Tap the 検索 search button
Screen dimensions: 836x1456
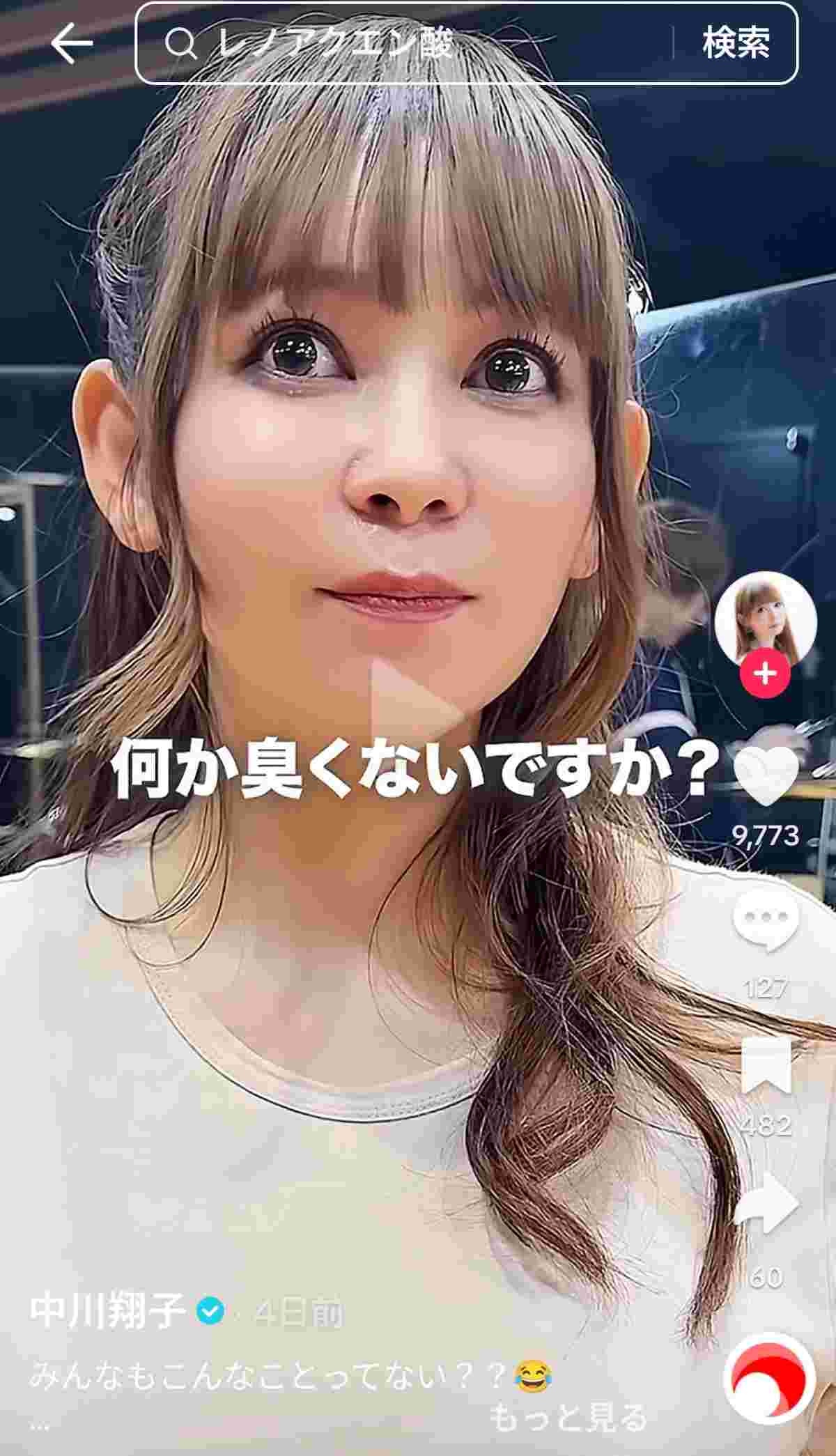click(736, 43)
